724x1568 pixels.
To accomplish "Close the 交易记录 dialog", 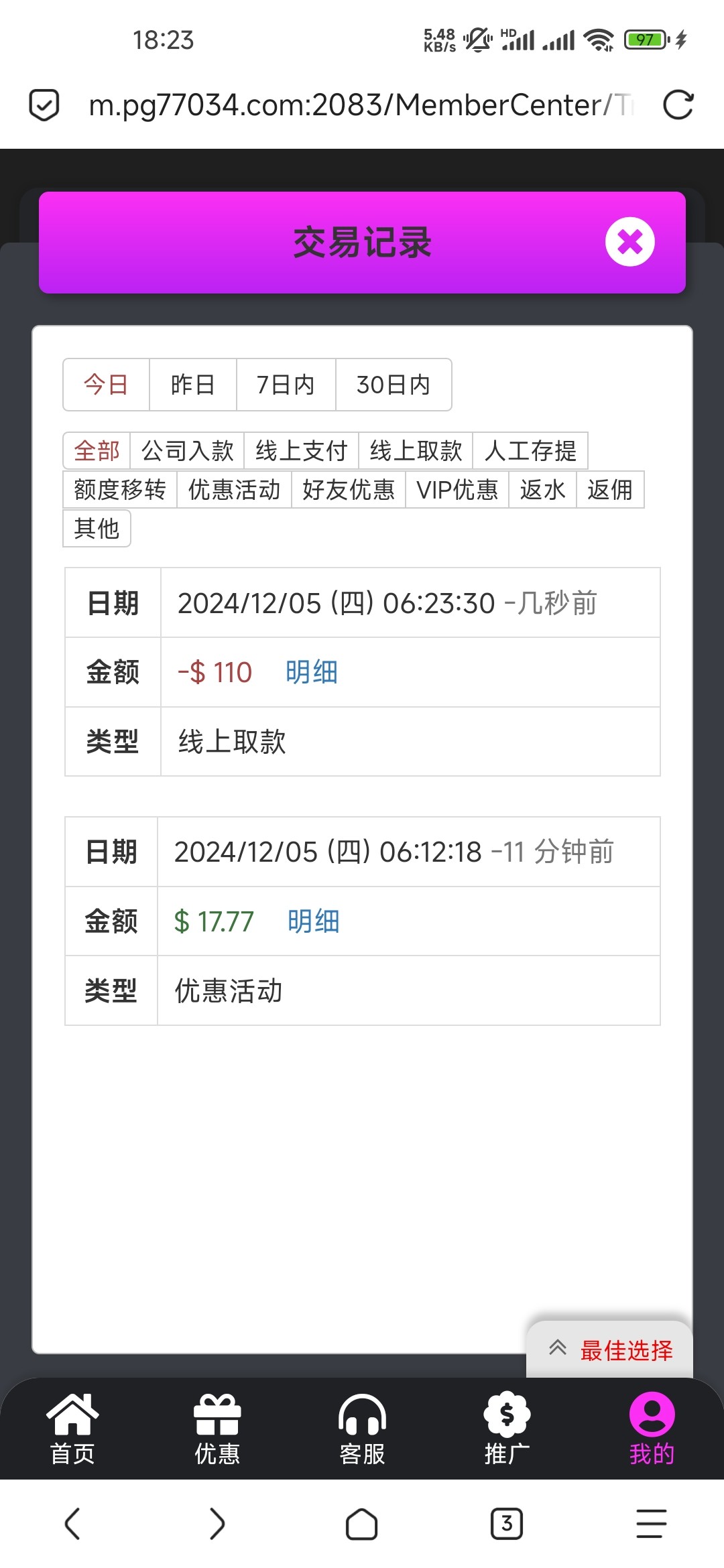I will pos(629,242).
